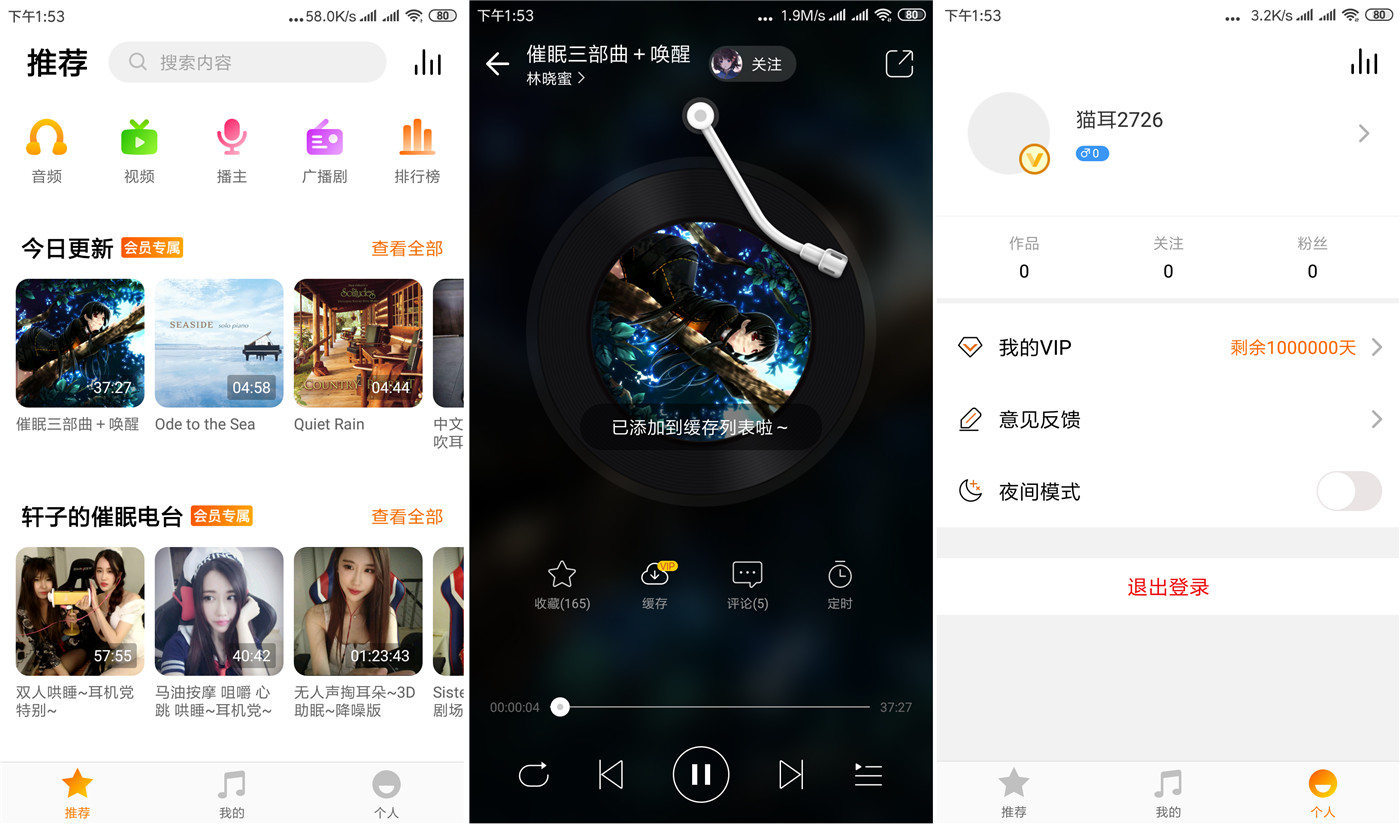The image size is (1400, 824).
Task: Skip to the next track
Action: (x=791, y=774)
